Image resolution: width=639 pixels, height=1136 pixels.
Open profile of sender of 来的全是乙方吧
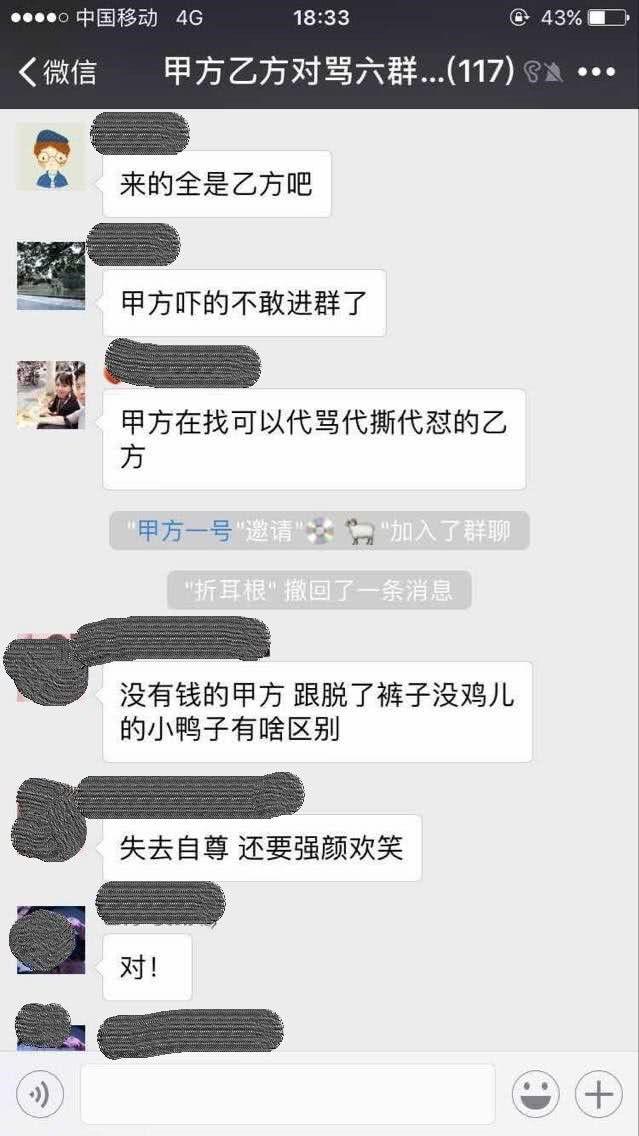(x=51, y=157)
